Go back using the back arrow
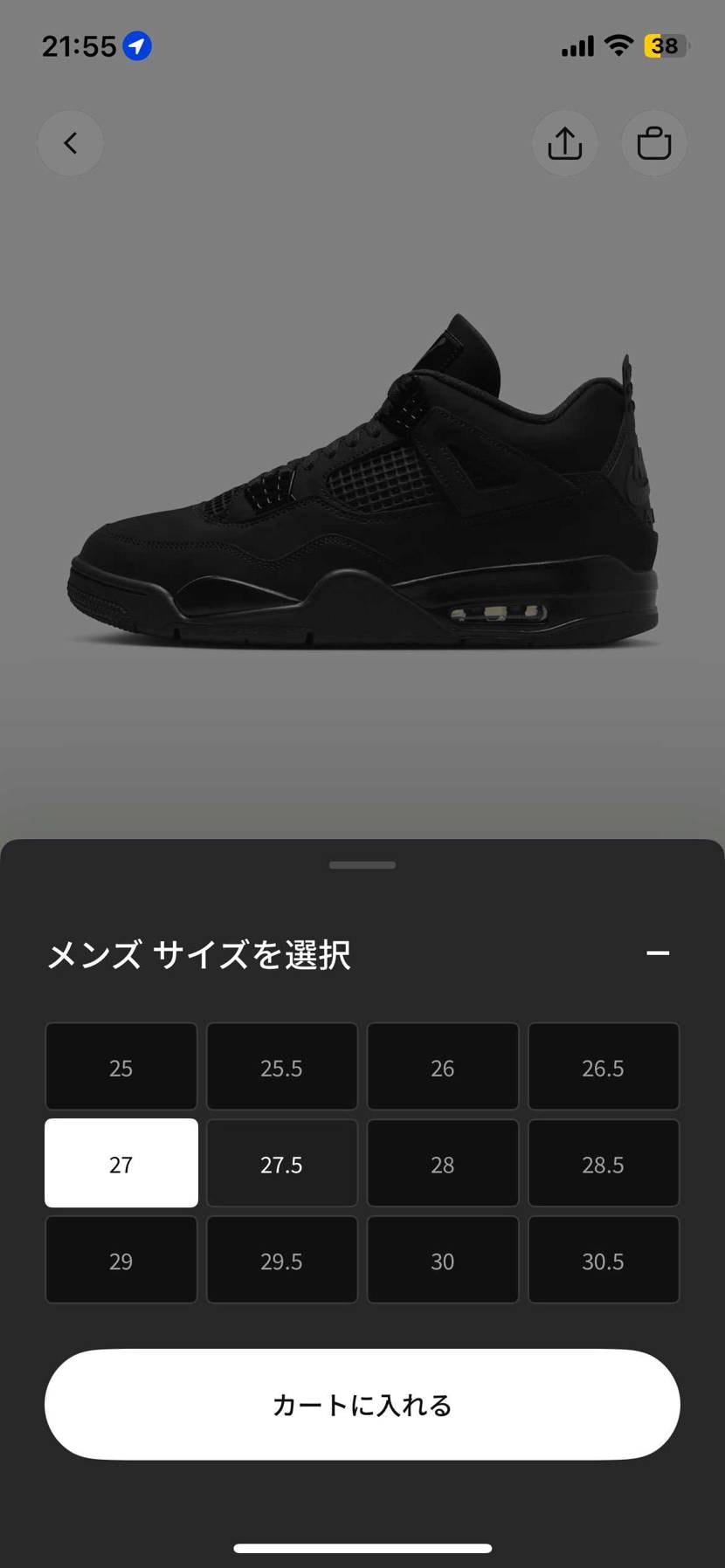 tap(71, 143)
